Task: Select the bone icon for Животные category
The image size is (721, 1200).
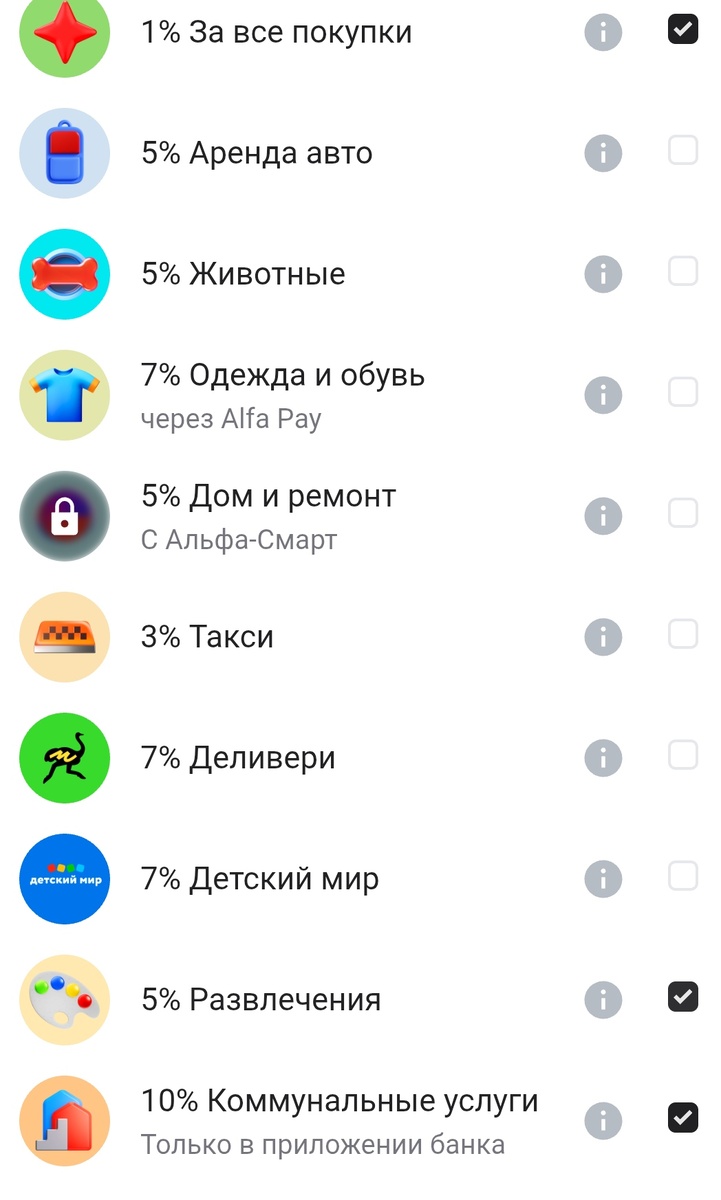Action: [x=64, y=273]
